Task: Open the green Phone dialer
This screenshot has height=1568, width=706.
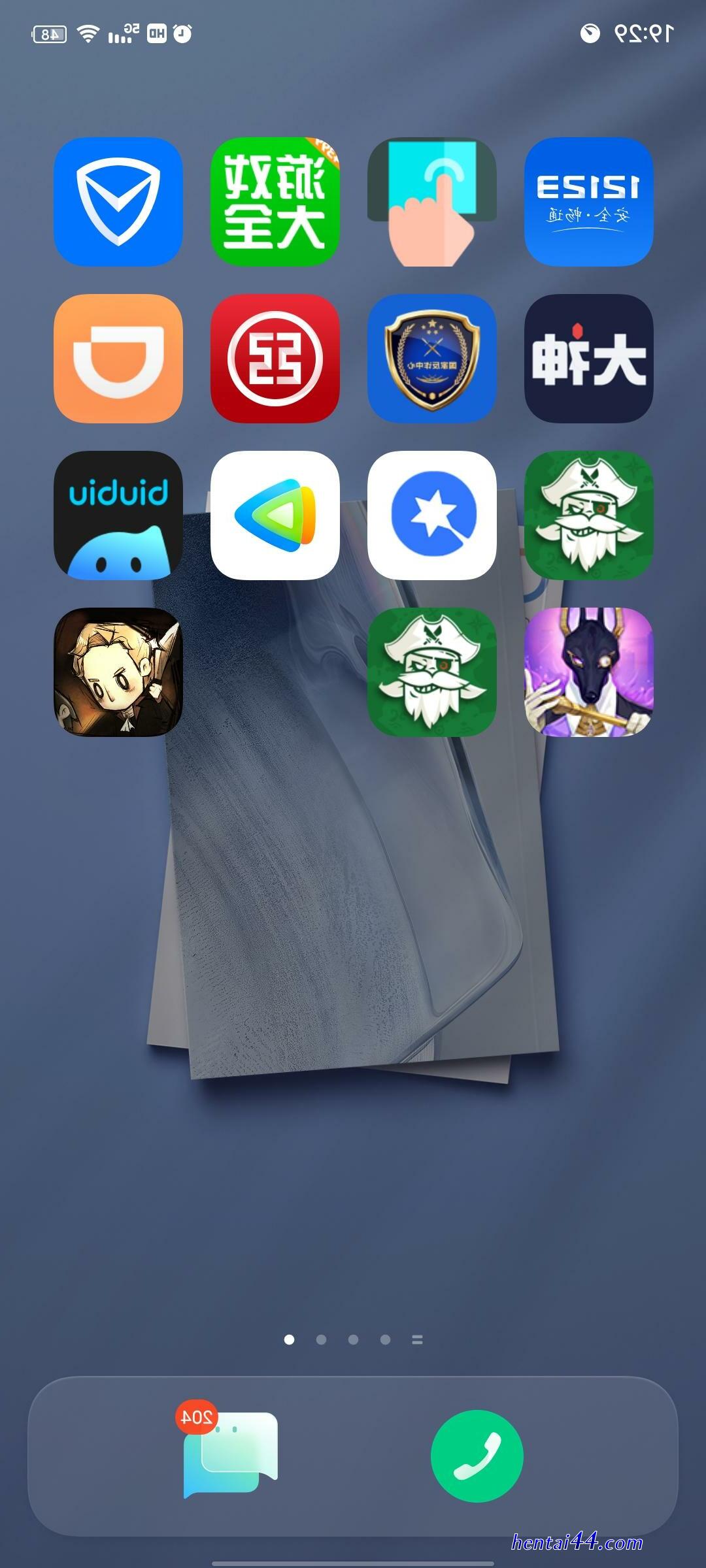Action: point(477,1456)
